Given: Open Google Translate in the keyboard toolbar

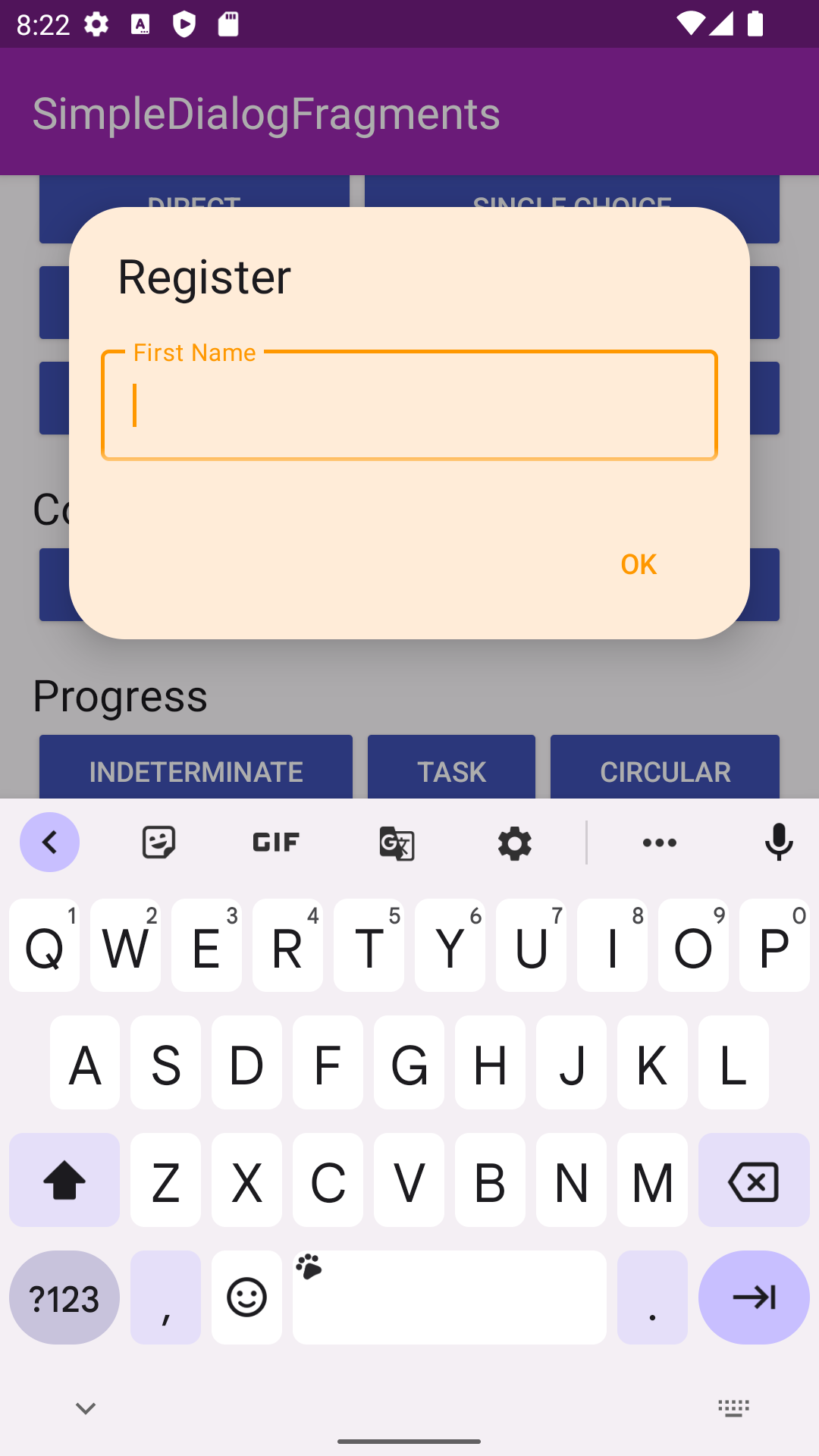Looking at the screenshot, I should (x=397, y=842).
